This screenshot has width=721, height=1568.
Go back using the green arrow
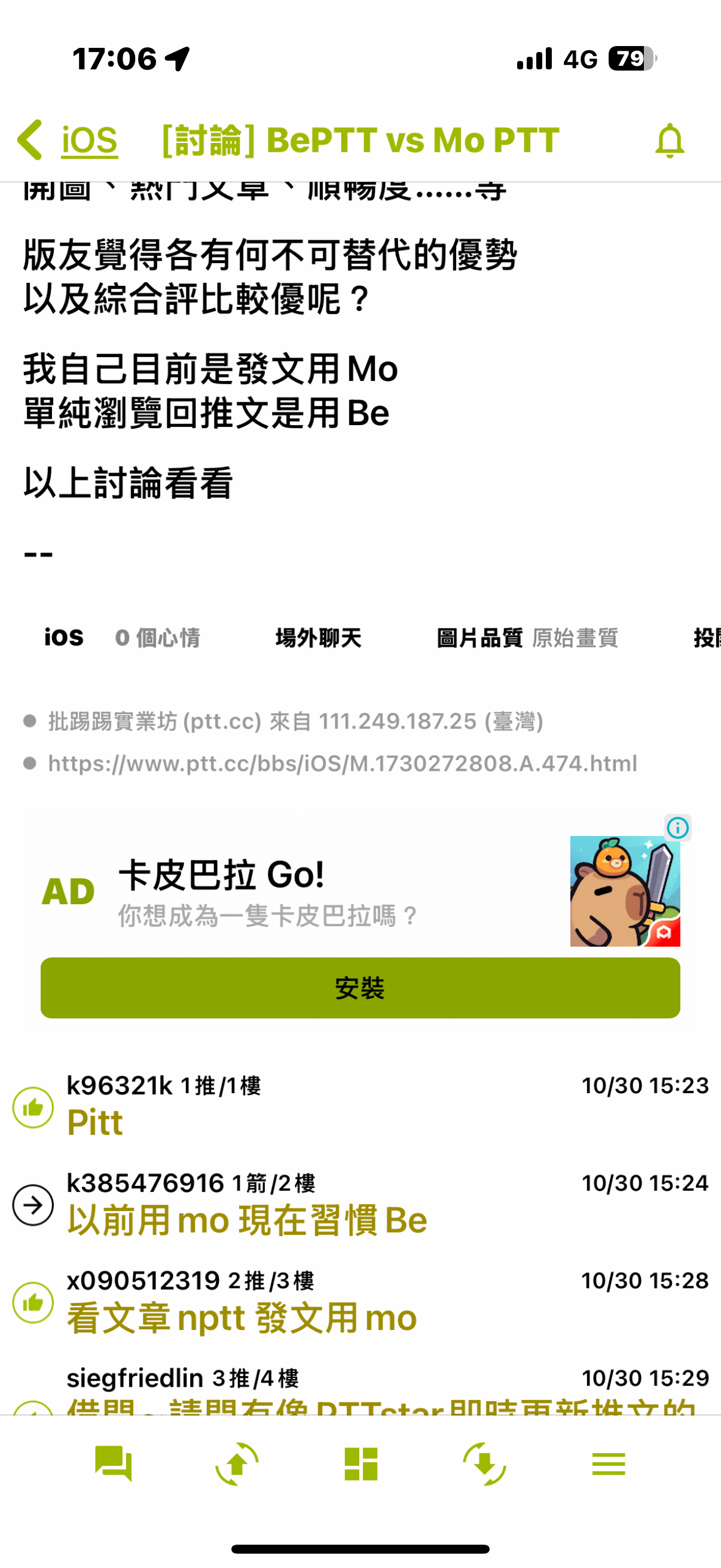pos(30,140)
